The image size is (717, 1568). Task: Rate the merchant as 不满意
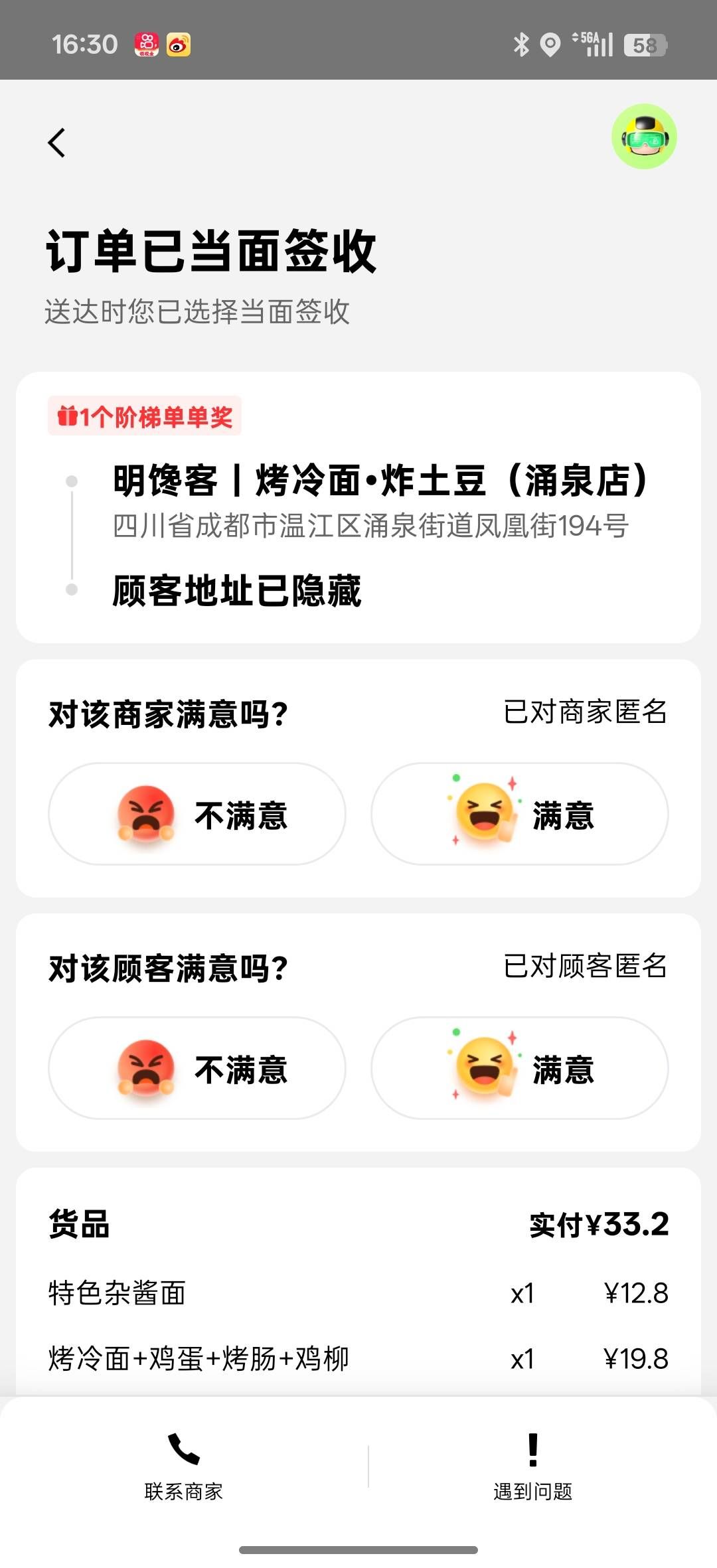point(197,814)
